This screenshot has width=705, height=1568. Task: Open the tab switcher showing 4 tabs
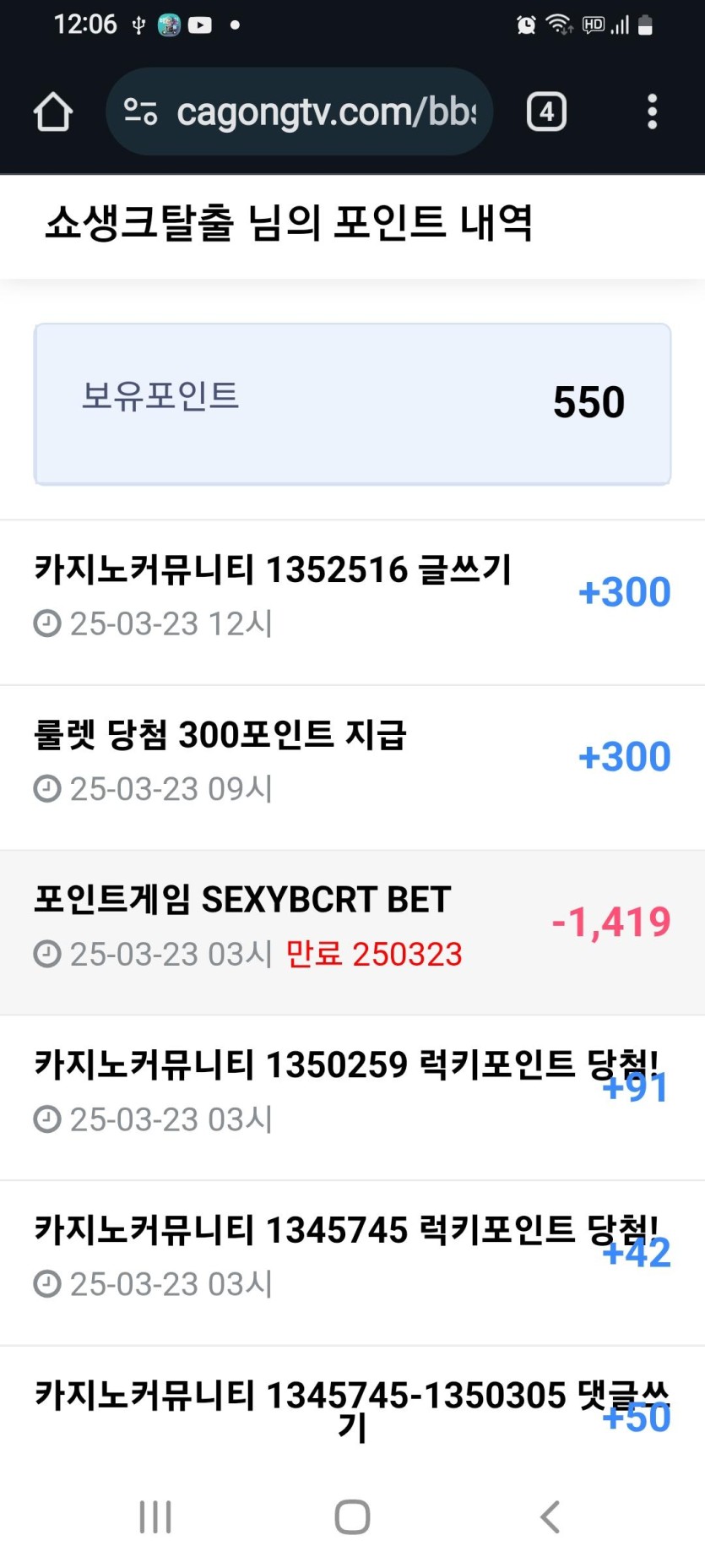[545, 111]
